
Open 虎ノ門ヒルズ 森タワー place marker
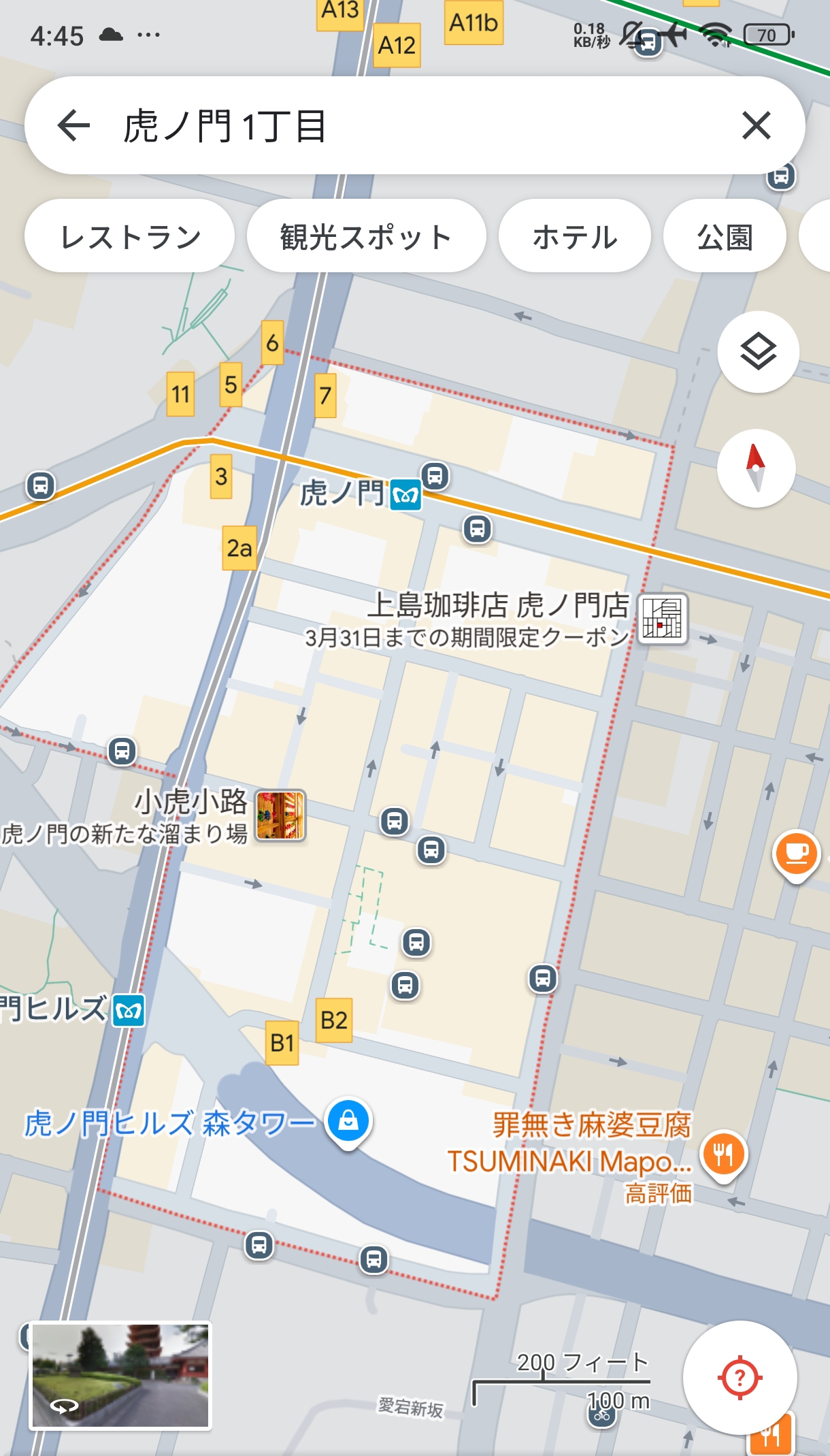tap(348, 1121)
